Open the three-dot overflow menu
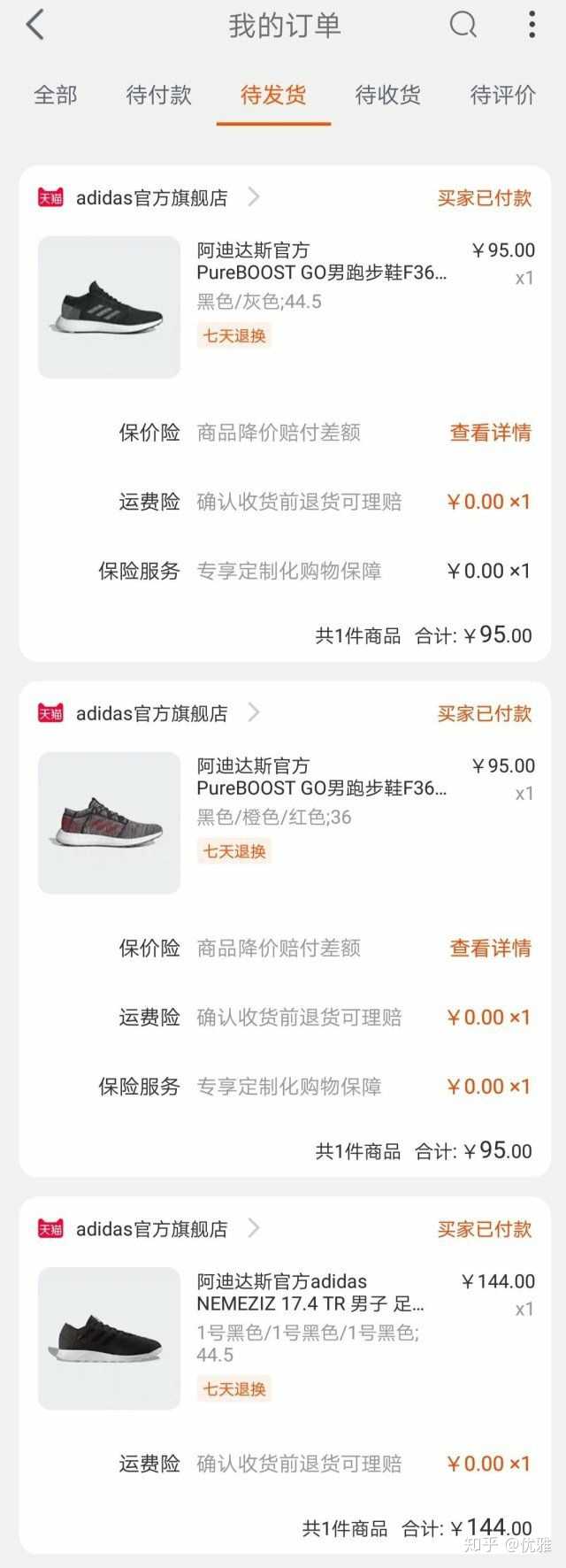Screen dimensions: 566x1568 532,26
